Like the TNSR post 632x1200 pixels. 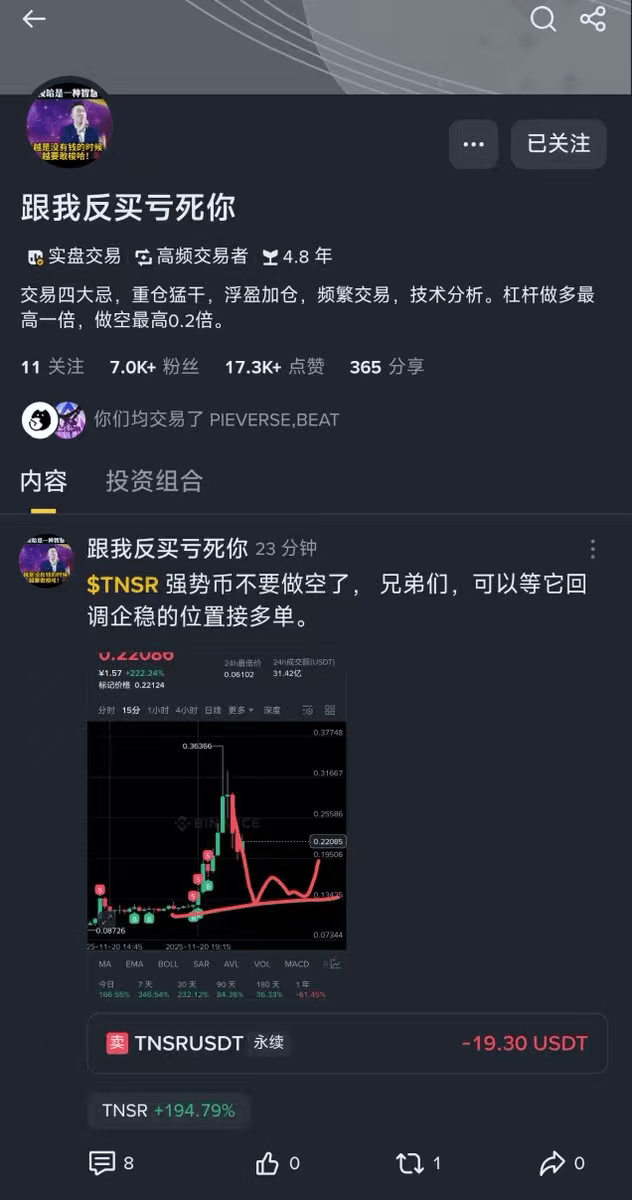click(x=277, y=1163)
